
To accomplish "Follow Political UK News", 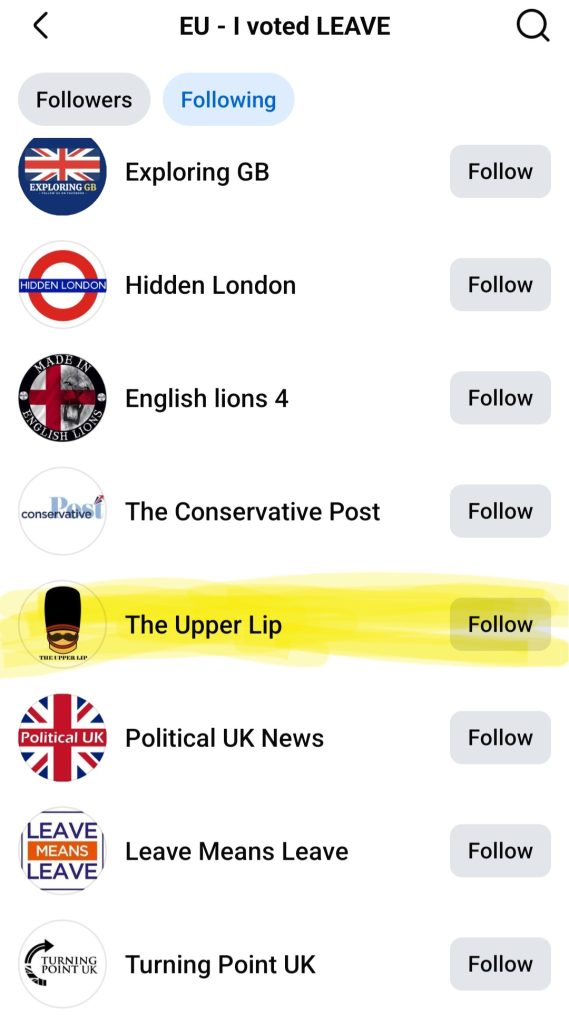I will coord(500,737).
